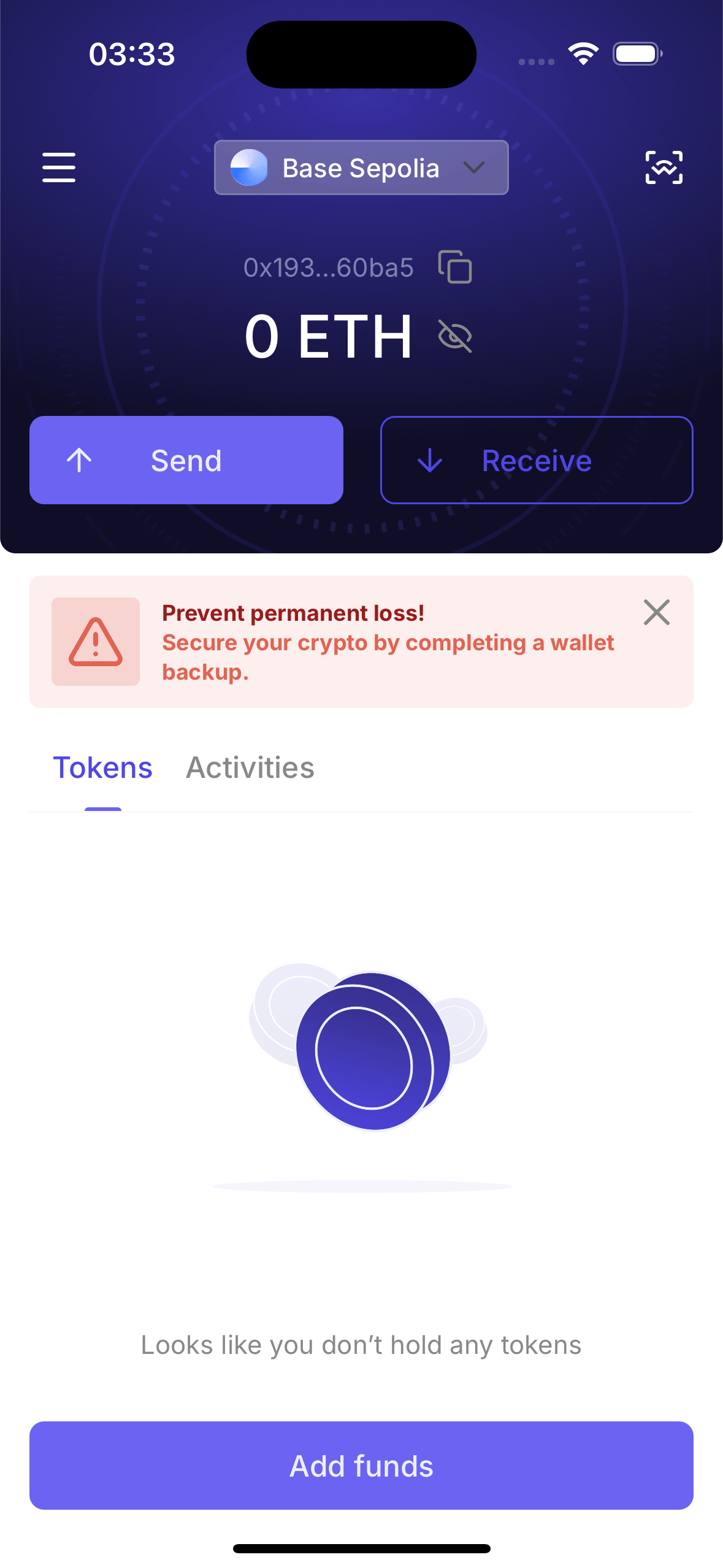Switch to the Activities tab
Image resolution: width=723 pixels, height=1568 pixels.
click(250, 767)
